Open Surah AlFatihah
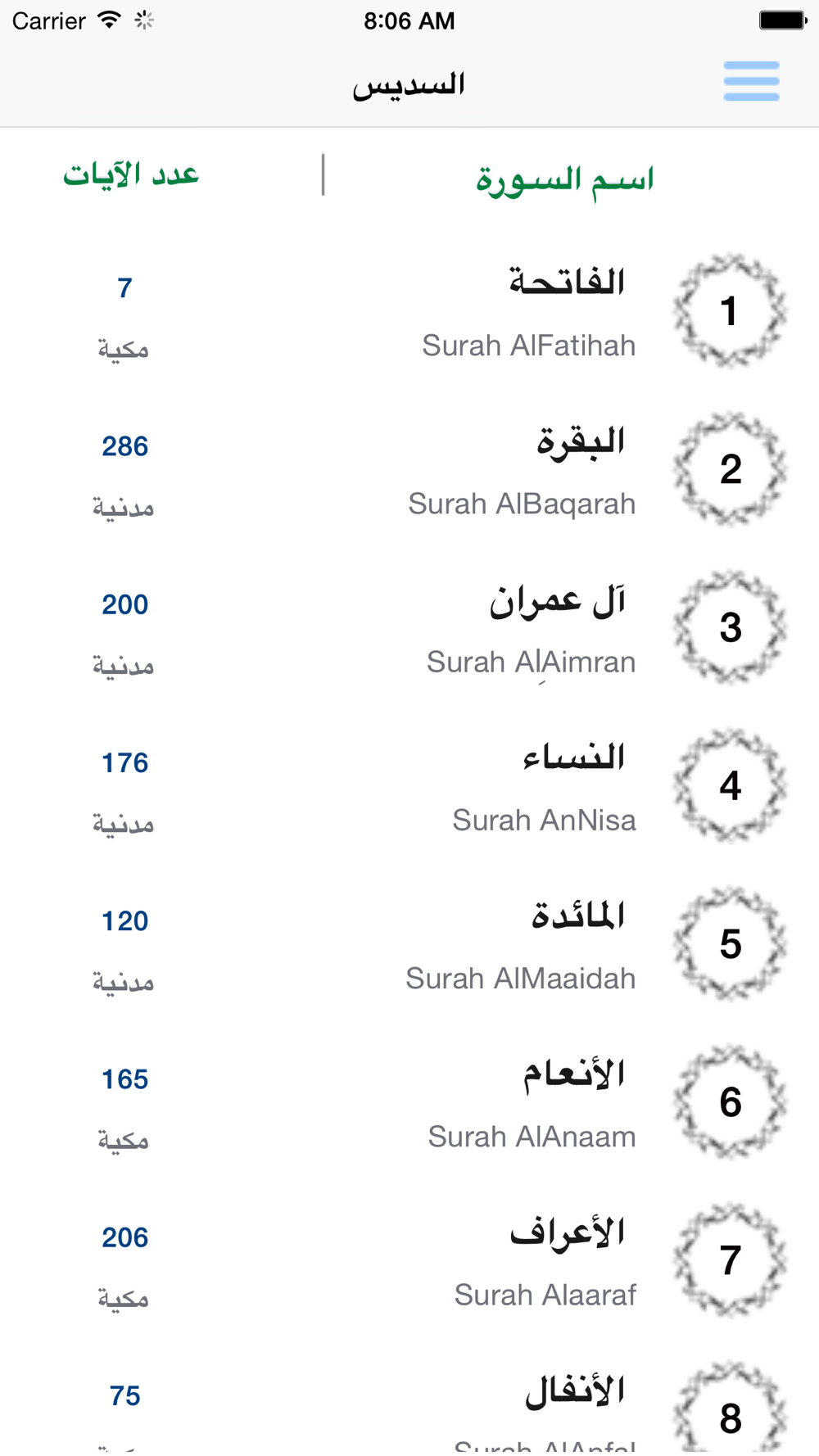 coord(409,311)
